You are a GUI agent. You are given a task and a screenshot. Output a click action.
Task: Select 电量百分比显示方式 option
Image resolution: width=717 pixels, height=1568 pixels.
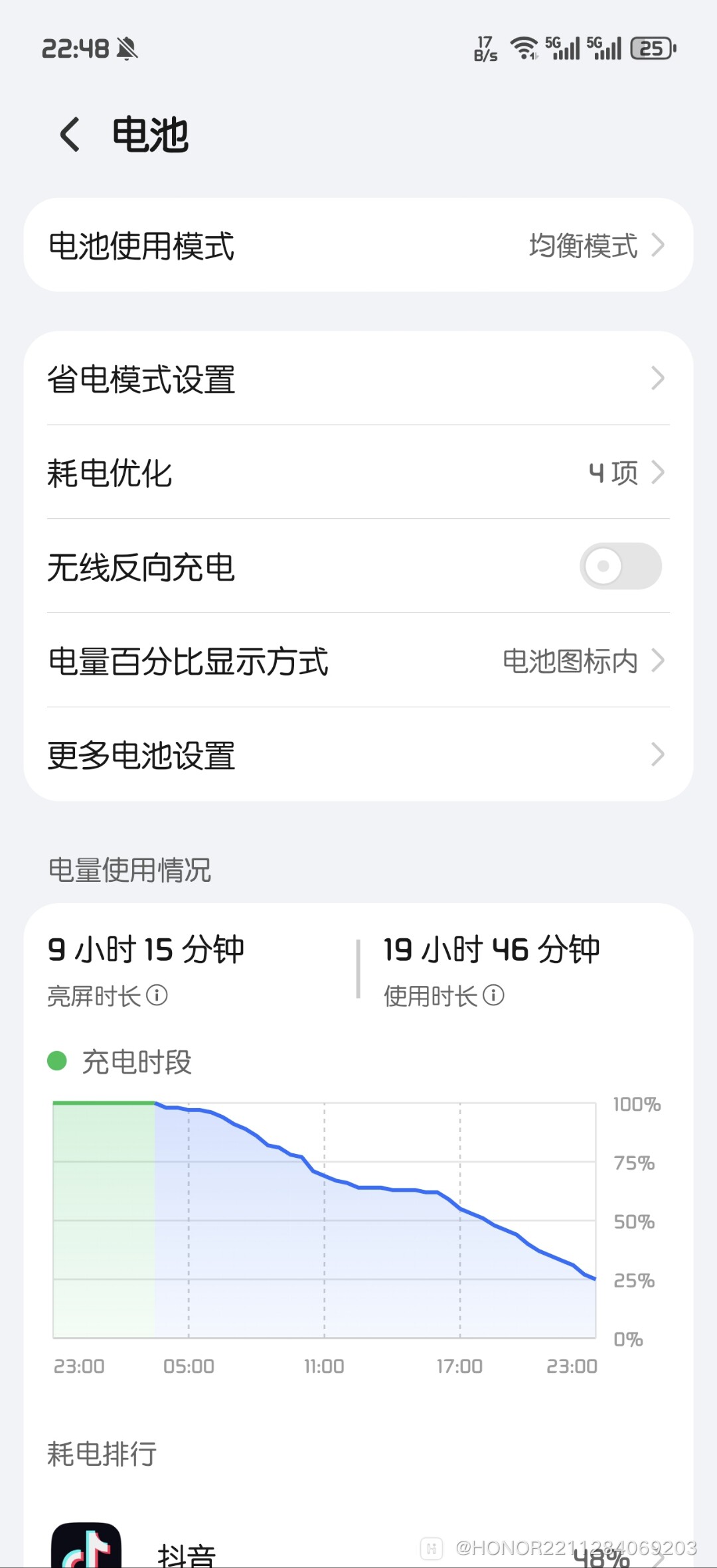click(189, 662)
